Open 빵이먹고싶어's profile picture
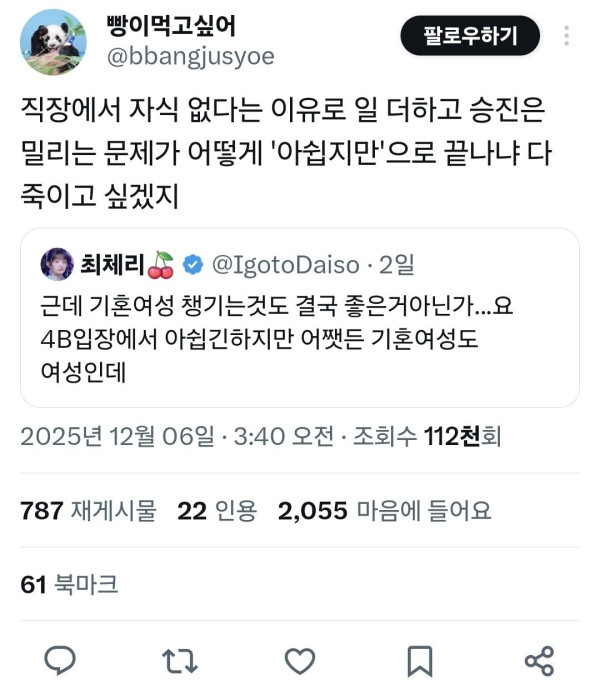The width and height of the screenshot is (600, 700). 53,41
